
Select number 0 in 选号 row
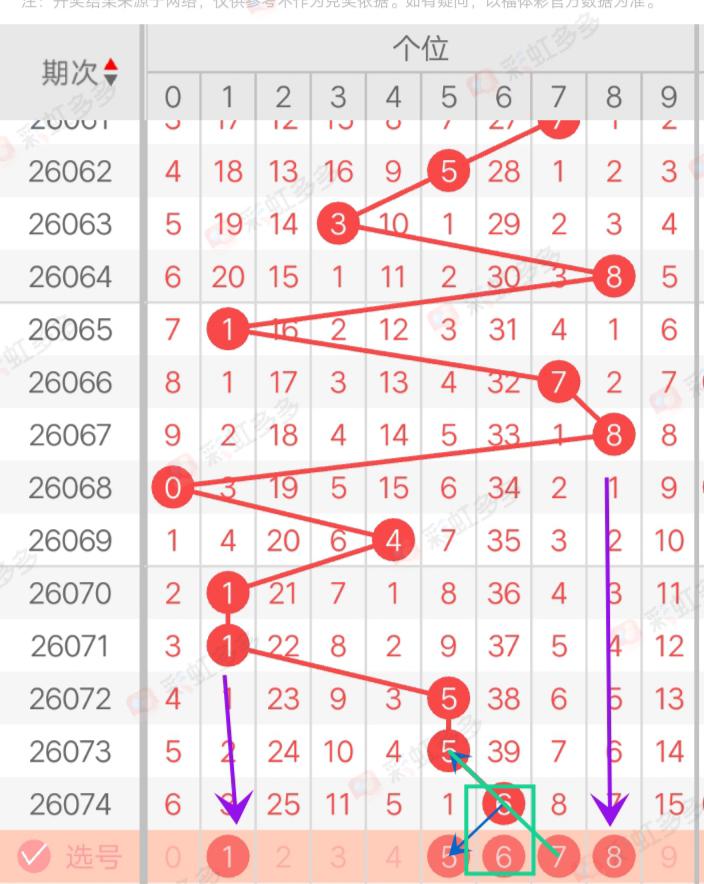tap(173, 857)
